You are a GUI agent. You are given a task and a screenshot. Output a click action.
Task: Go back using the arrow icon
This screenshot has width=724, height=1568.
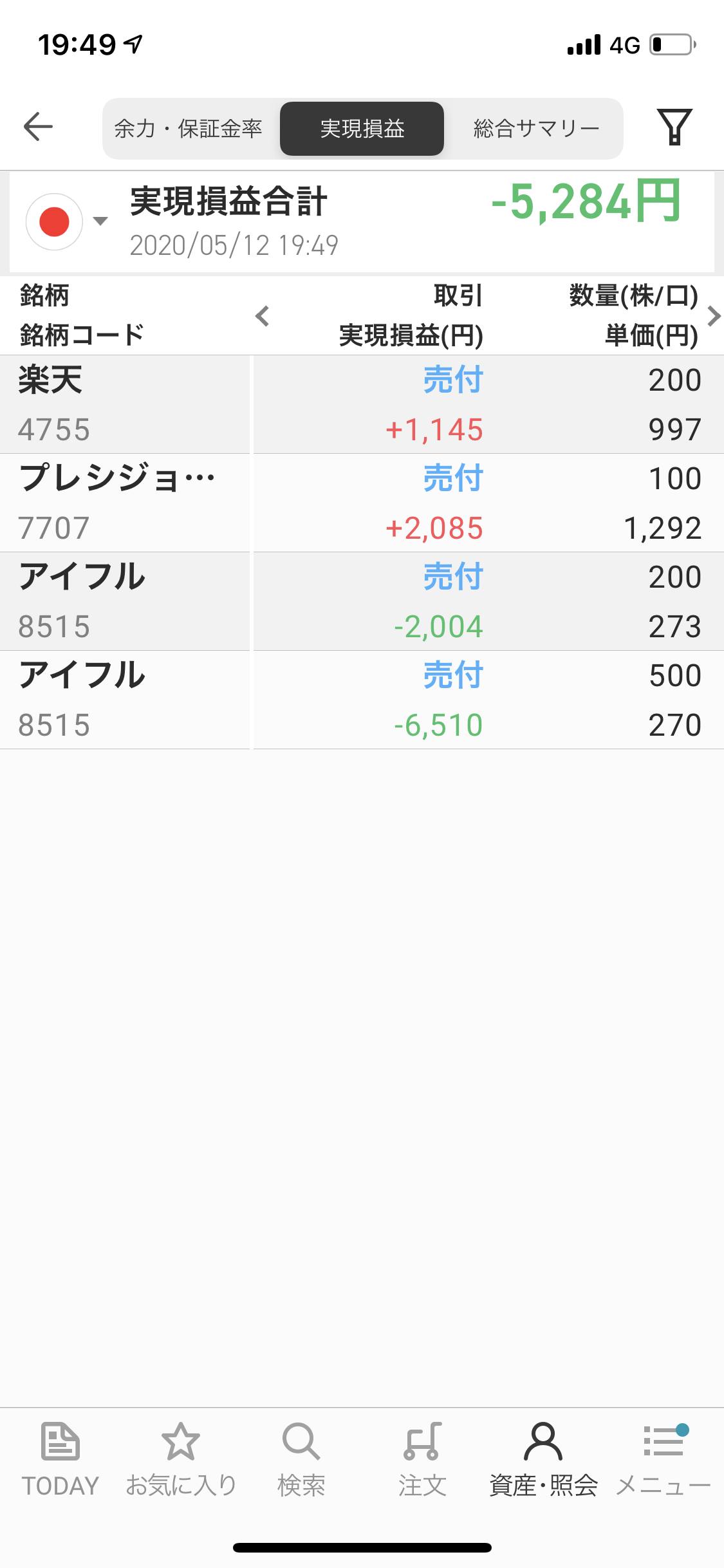38,126
